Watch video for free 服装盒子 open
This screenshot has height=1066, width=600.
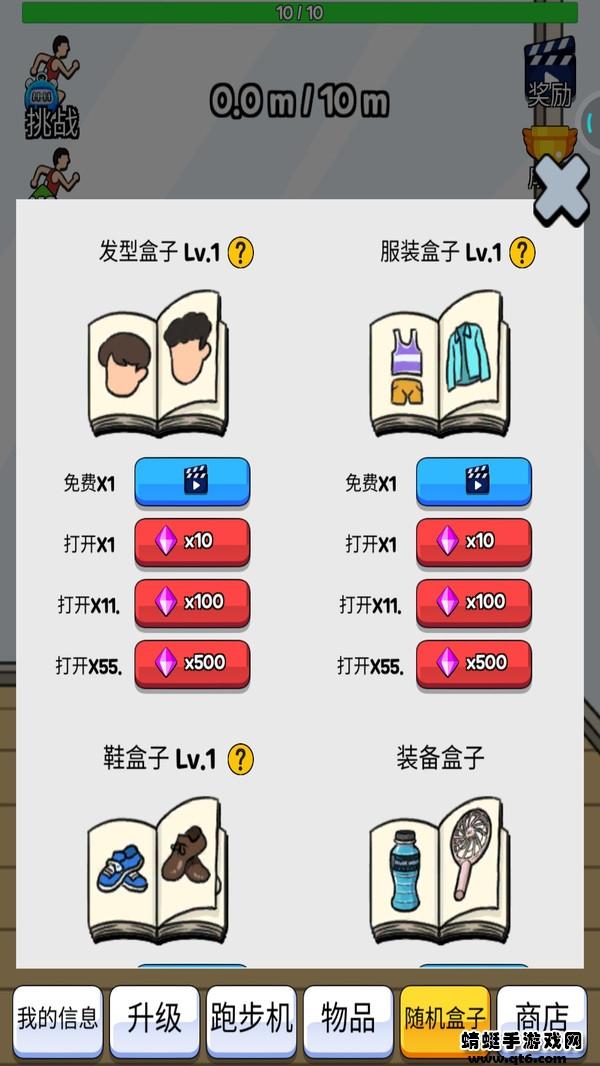point(473,482)
